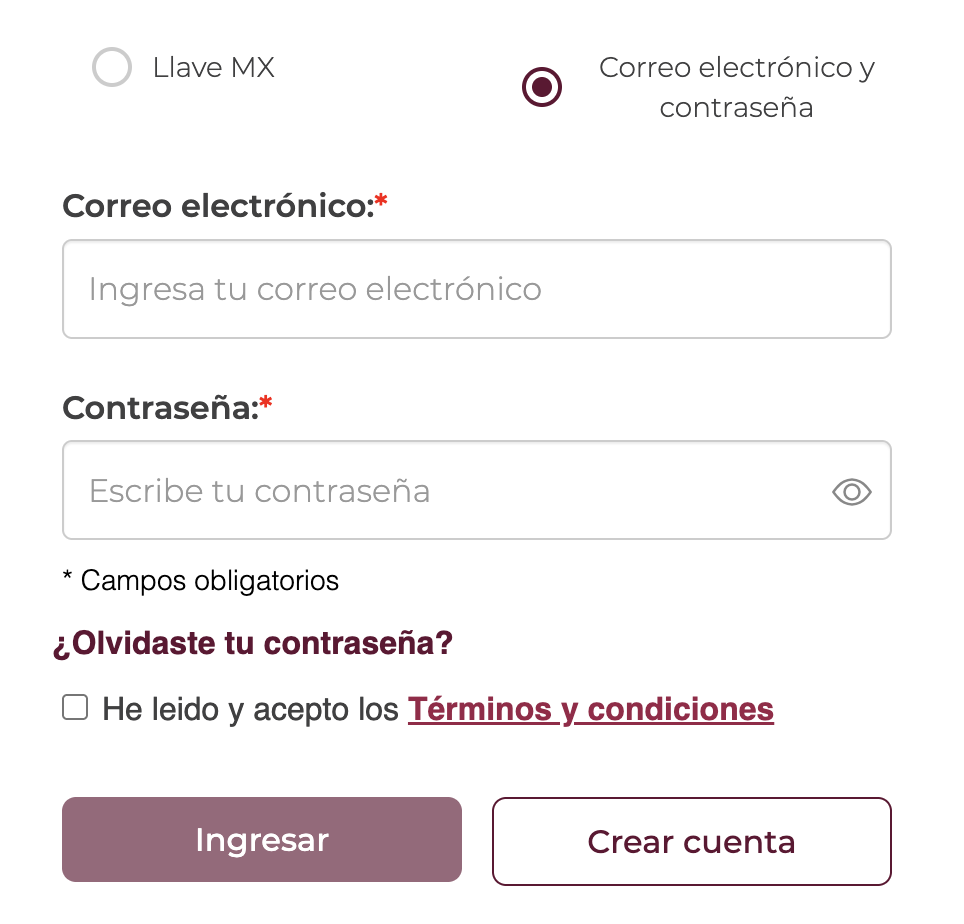
Task: Check the accept terms checkbox
Action: coord(75,708)
